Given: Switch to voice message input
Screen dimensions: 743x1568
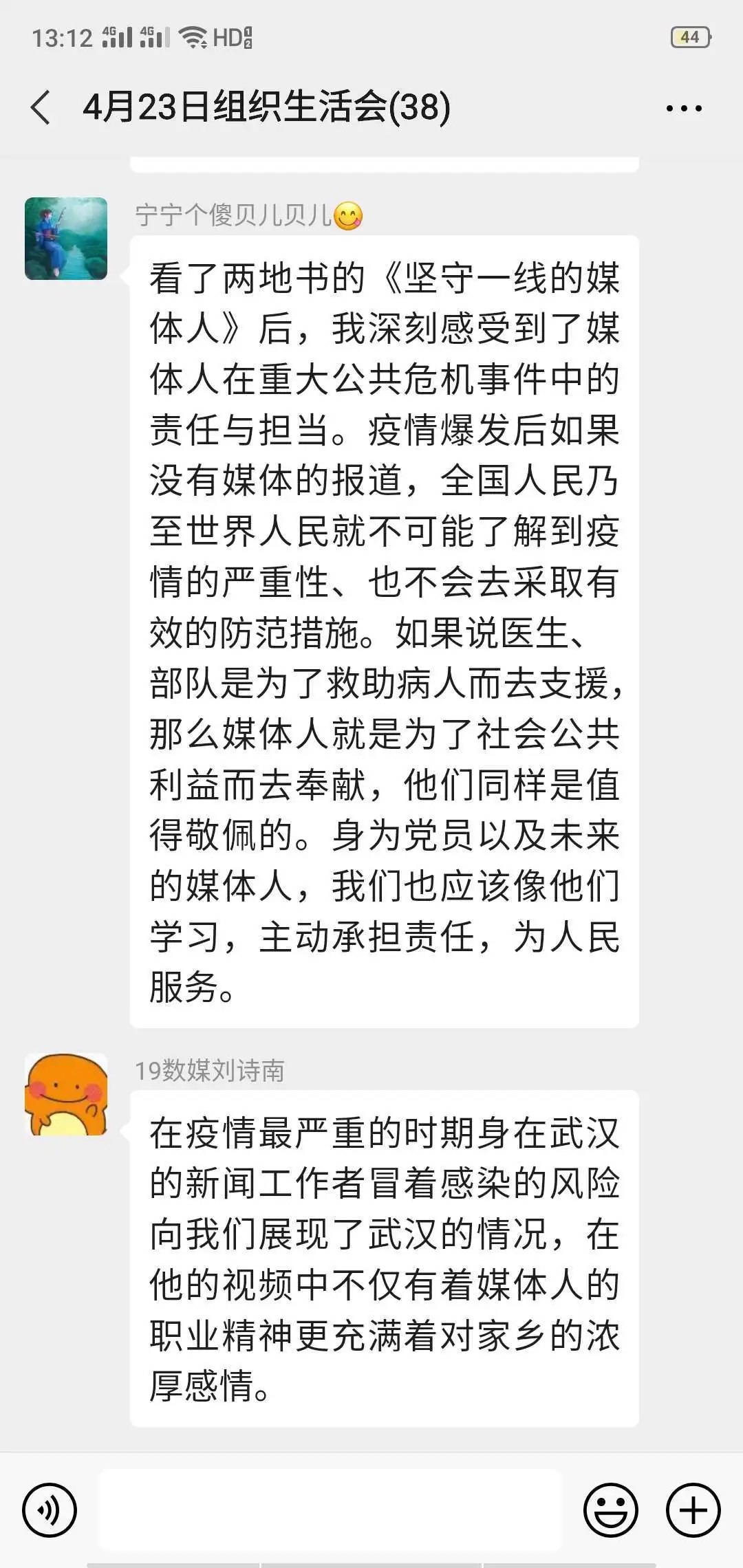Looking at the screenshot, I should [49, 1510].
